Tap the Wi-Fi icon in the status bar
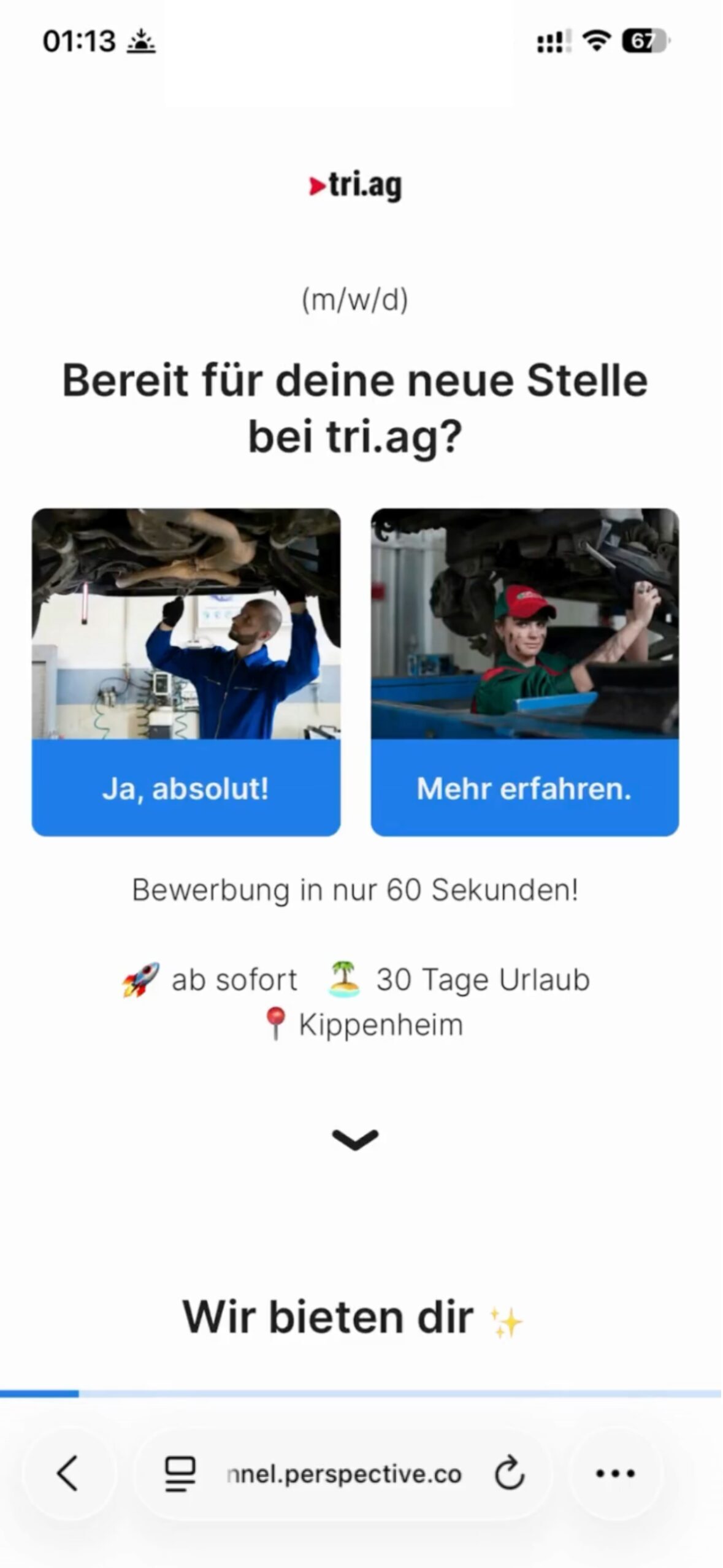This screenshot has height=1568, width=723. 598,38
